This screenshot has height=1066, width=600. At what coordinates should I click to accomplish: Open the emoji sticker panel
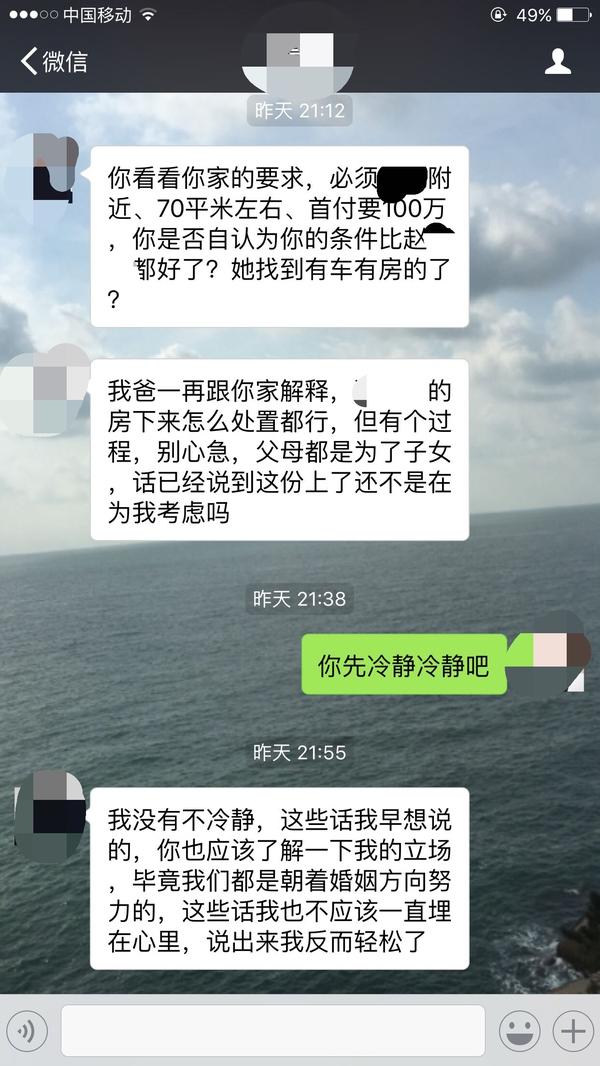520,1030
